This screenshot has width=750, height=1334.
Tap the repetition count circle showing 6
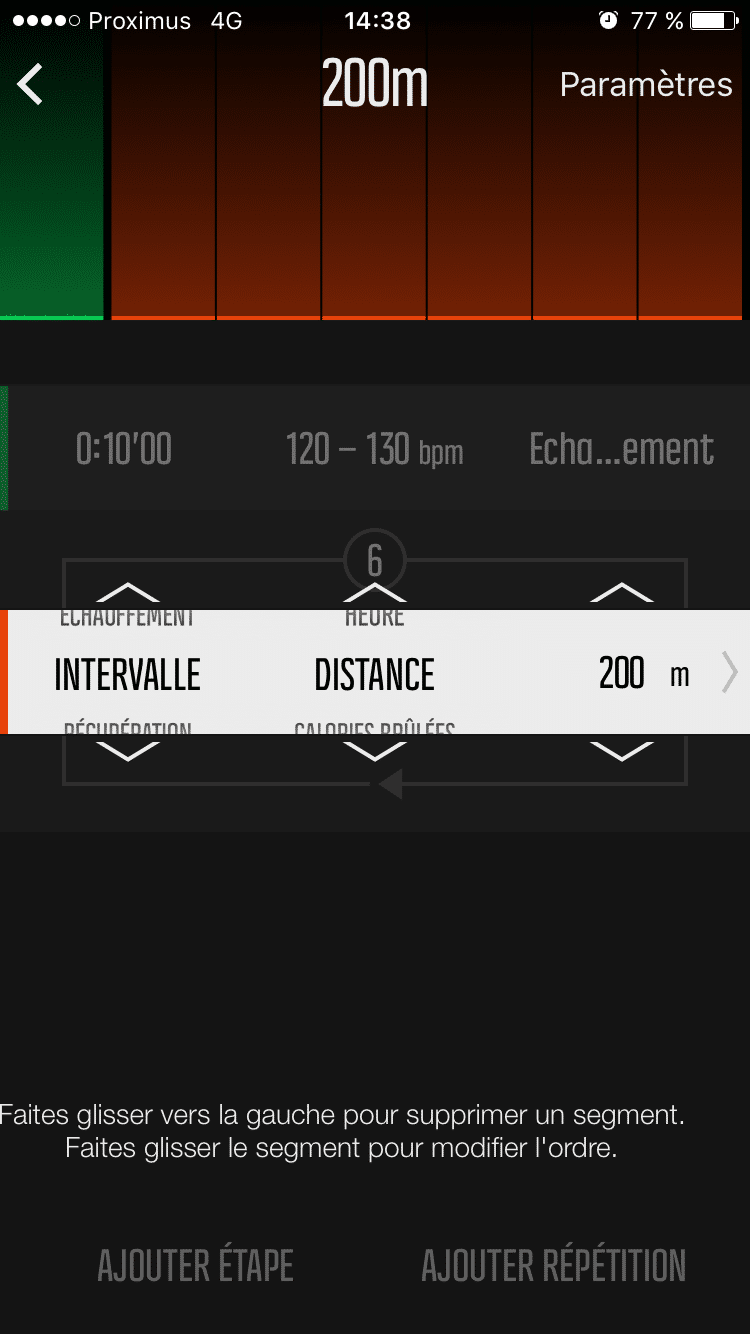pos(375,561)
